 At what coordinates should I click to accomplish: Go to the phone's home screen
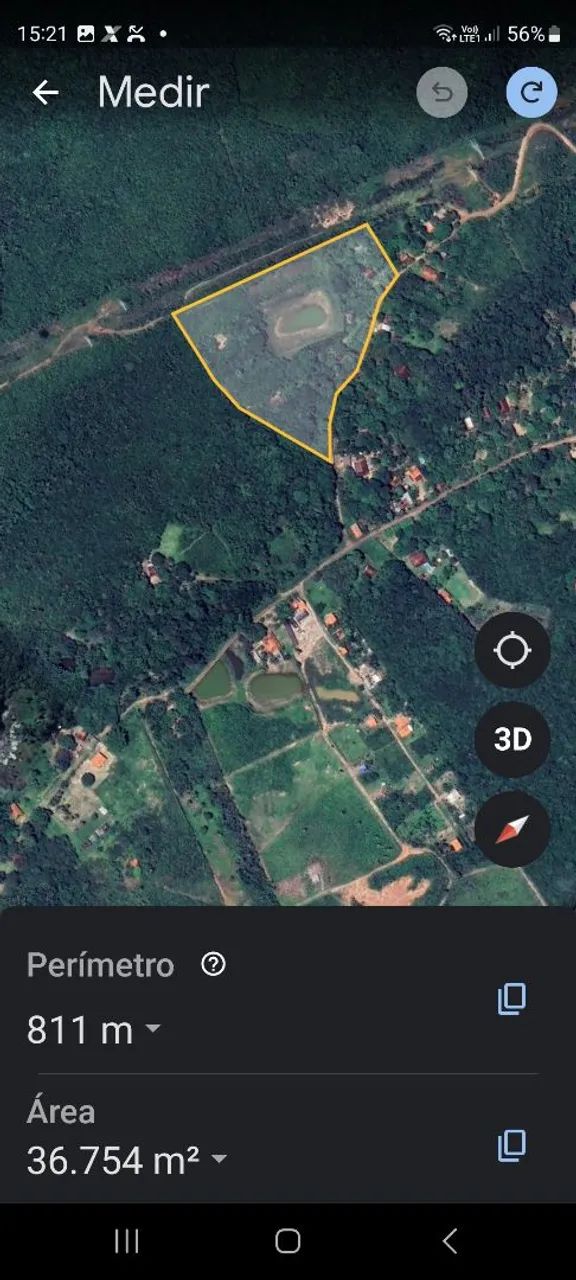tap(288, 1242)
